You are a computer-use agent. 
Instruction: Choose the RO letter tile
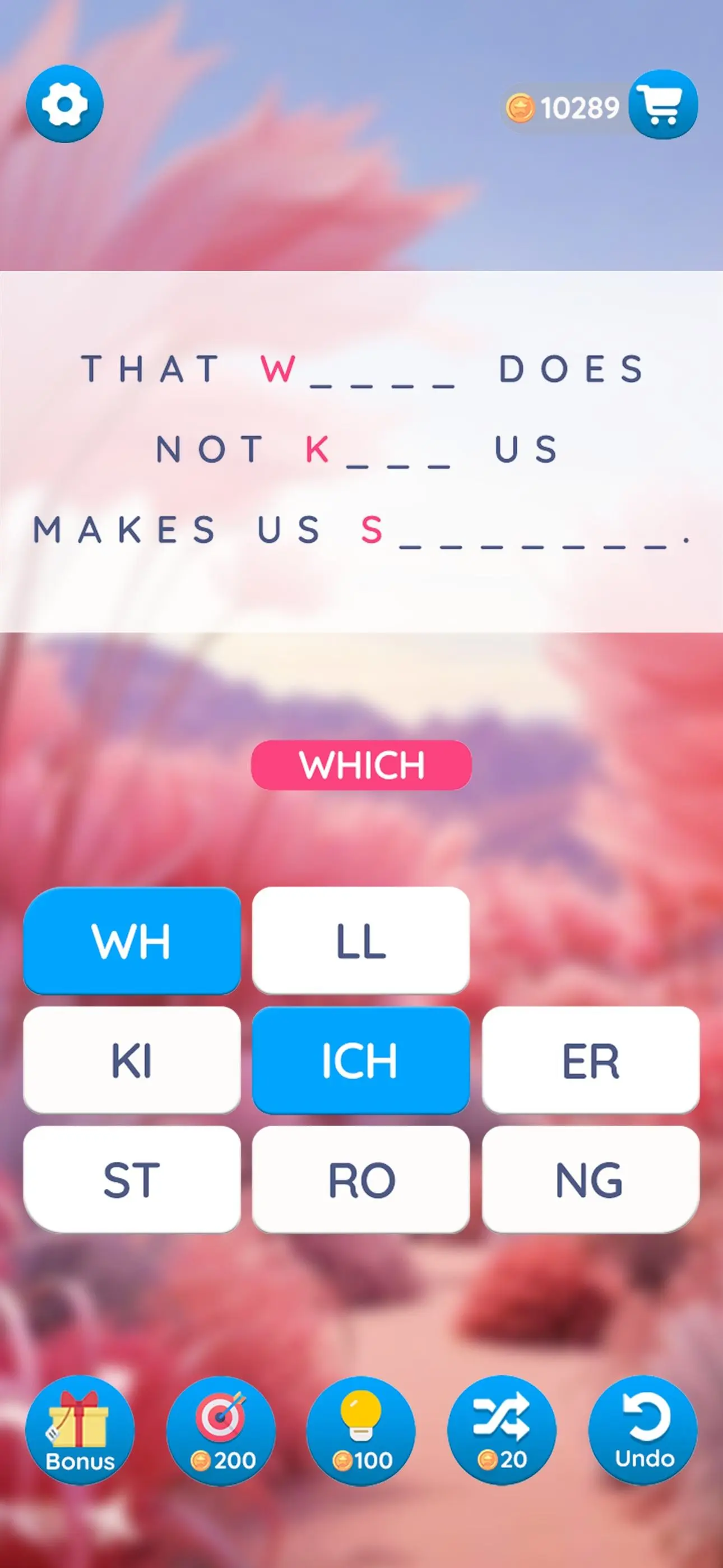[x=361, y=1179]
